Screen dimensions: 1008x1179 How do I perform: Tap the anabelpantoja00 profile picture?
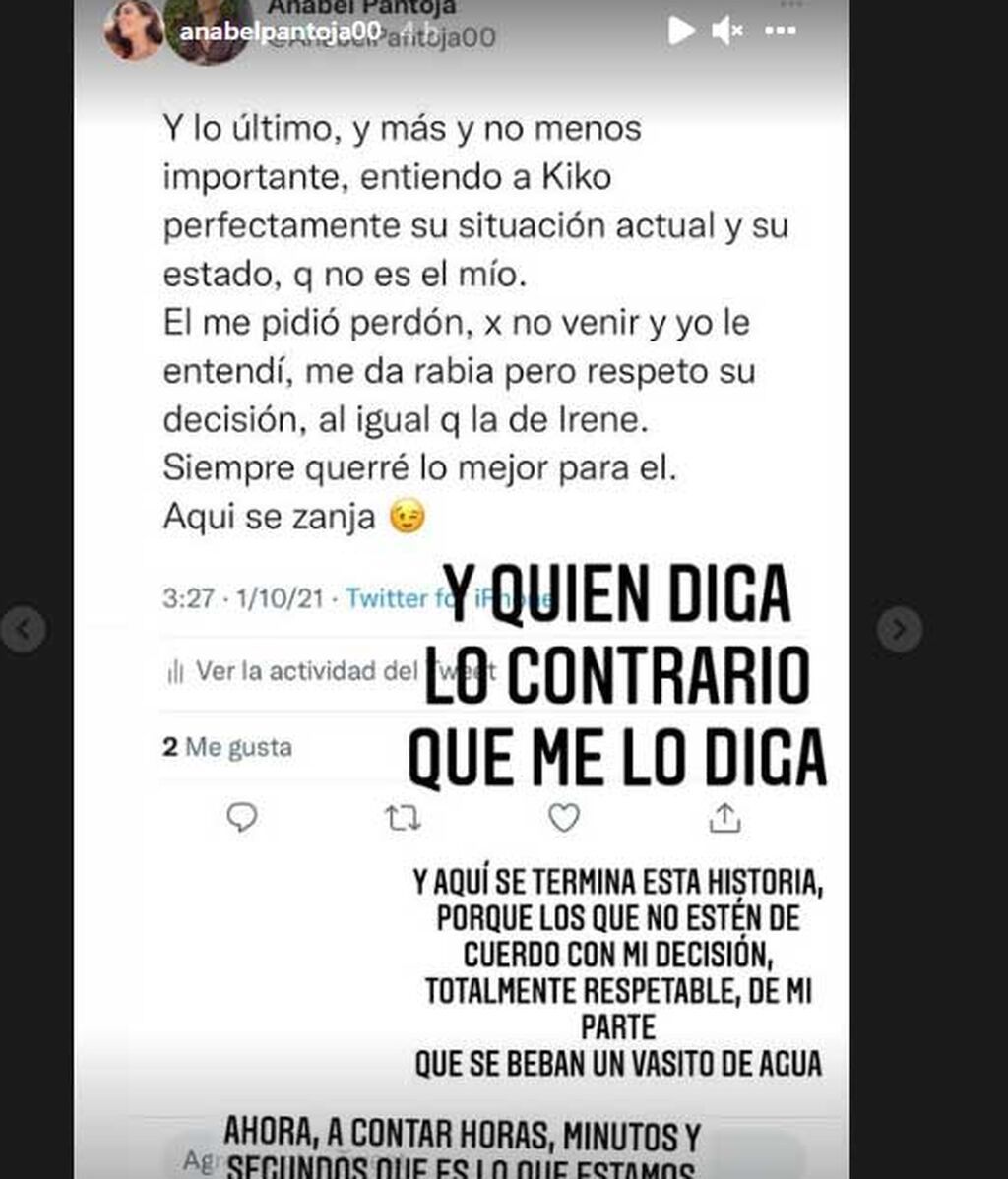click(x=133, y=30)
